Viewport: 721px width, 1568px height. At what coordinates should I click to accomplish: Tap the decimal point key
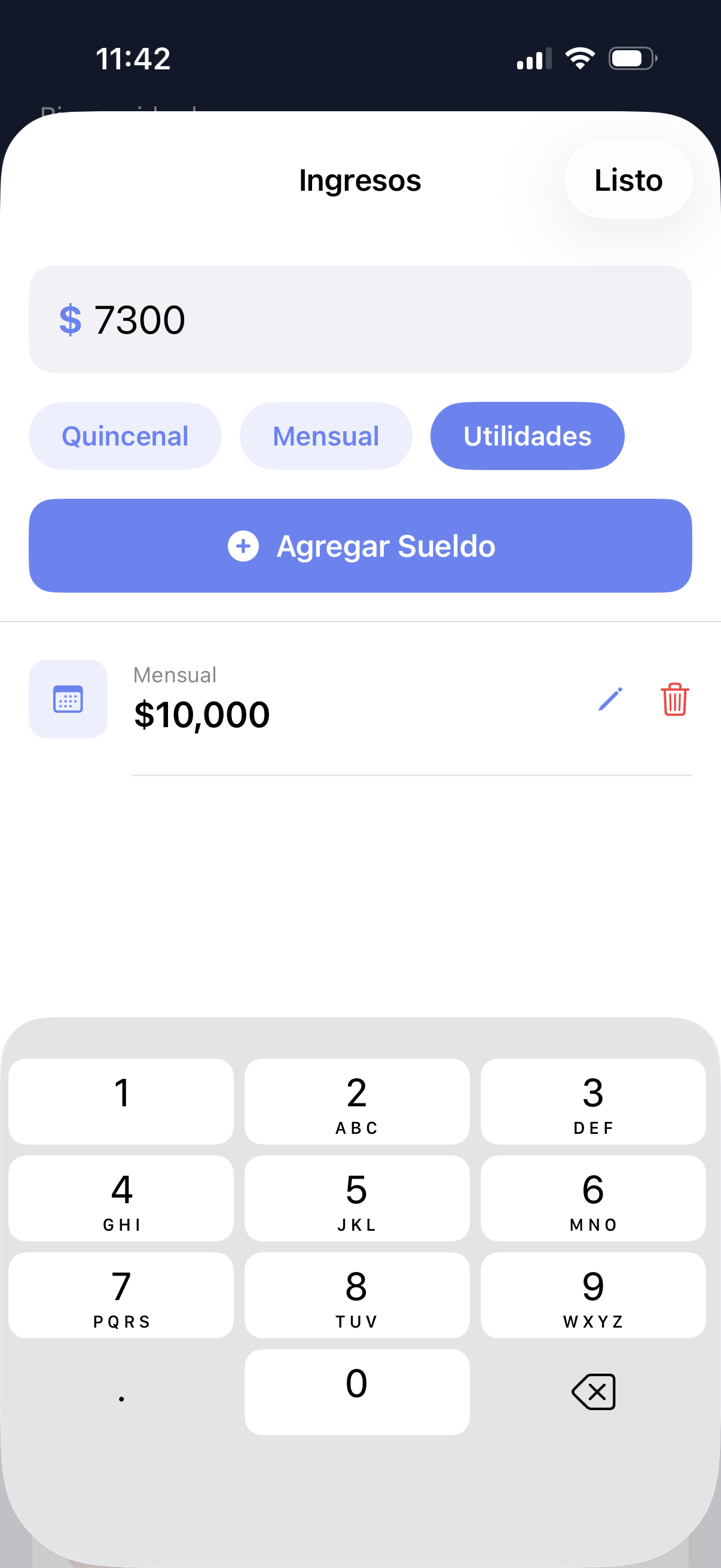tap(121, 1392)
